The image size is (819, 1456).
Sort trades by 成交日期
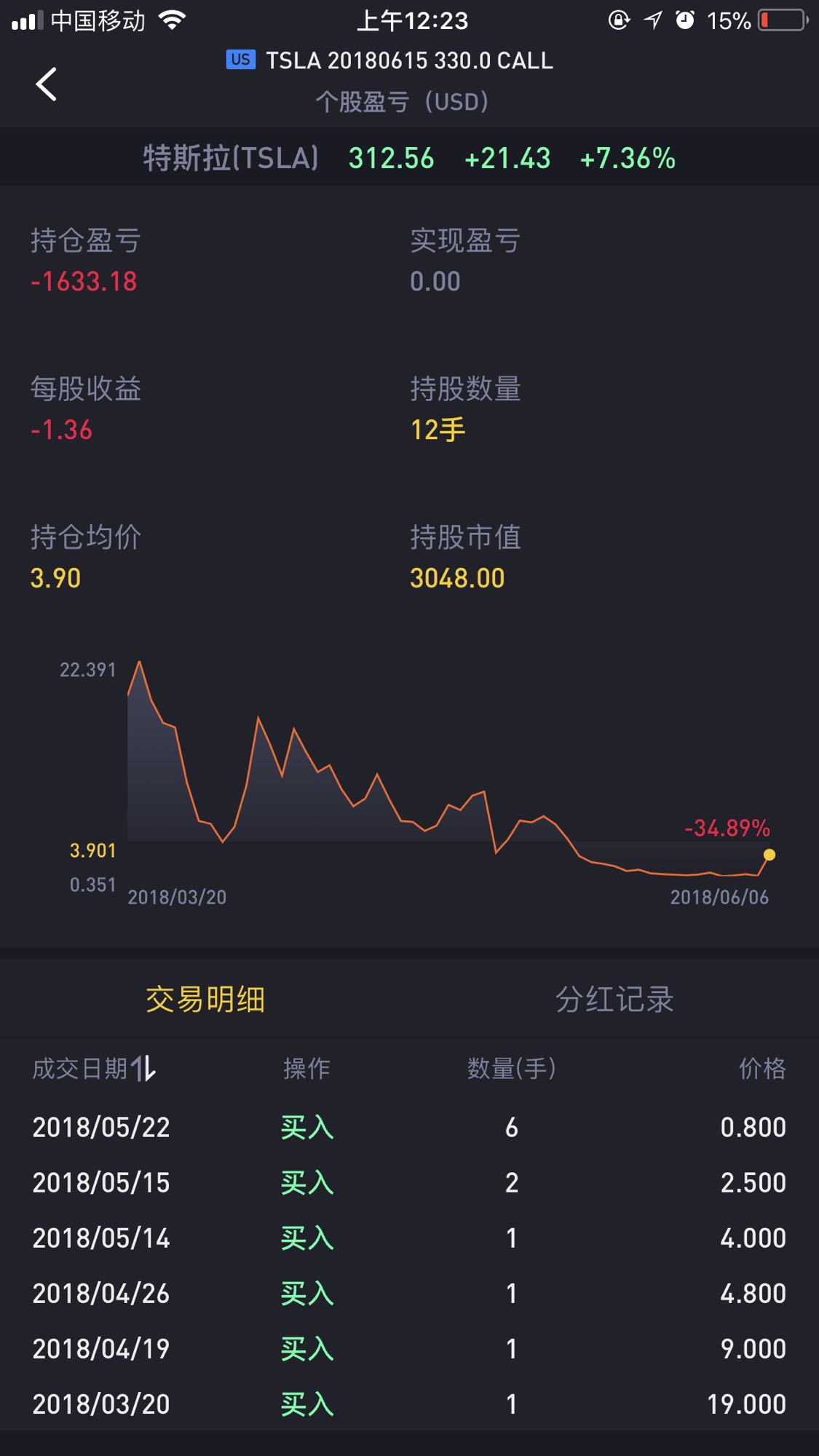pos(95,1069)
